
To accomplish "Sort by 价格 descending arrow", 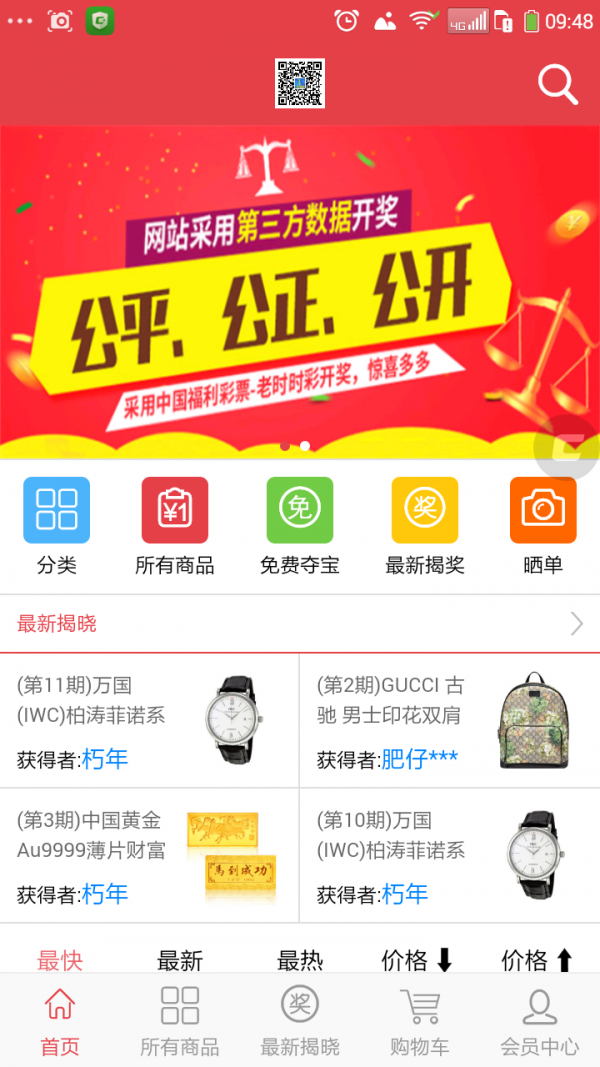I will pos(417,960).
